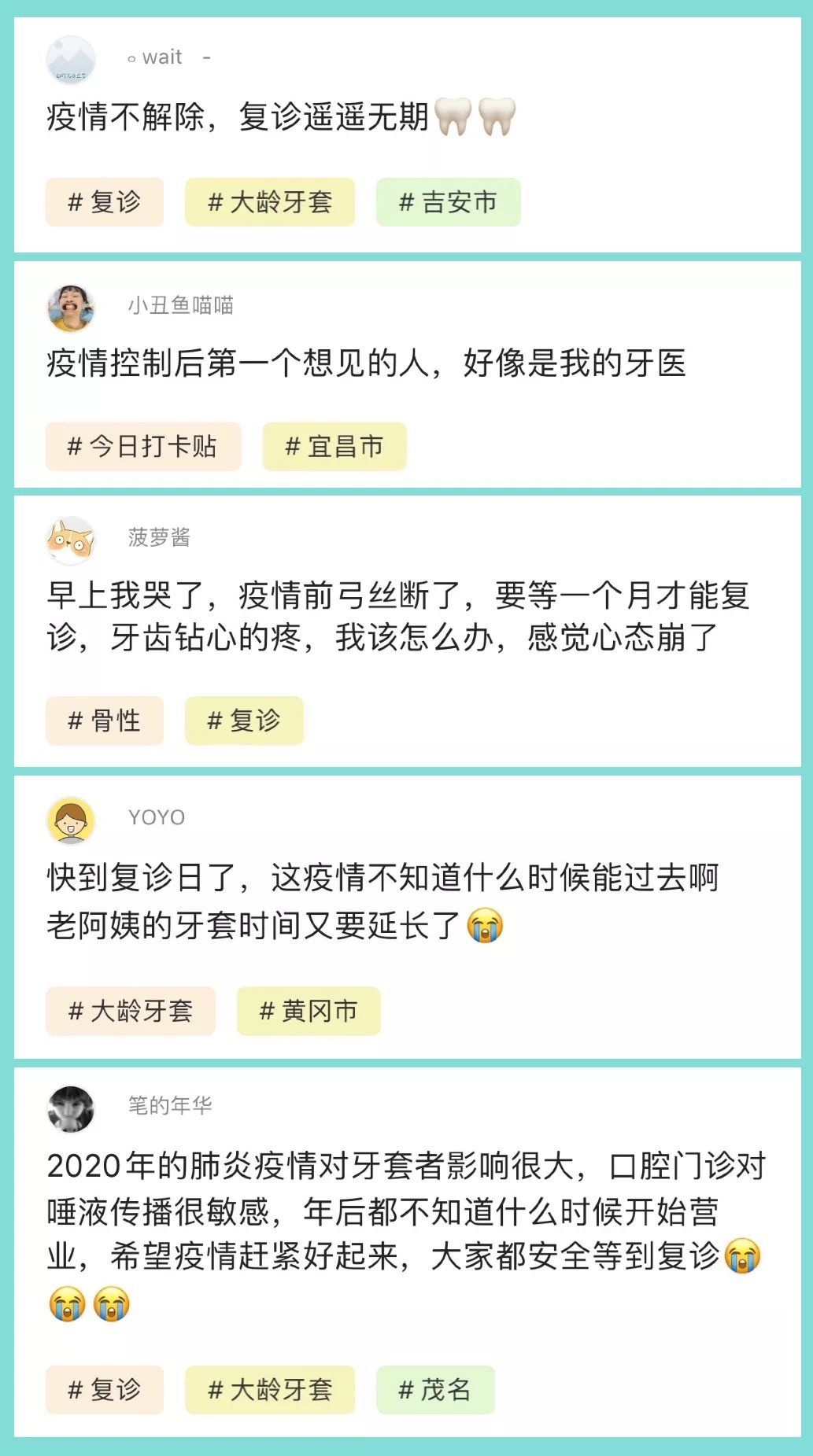This screenshot has width=813, height=1456.
Task: Click the #宜昌市 tag
Action: [x=334, y=444]
